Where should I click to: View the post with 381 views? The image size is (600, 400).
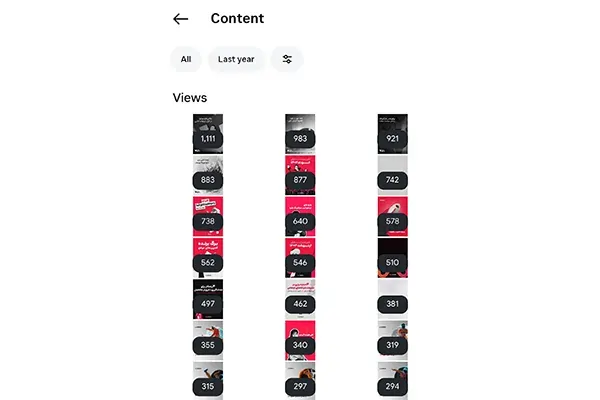pos(392,298)
